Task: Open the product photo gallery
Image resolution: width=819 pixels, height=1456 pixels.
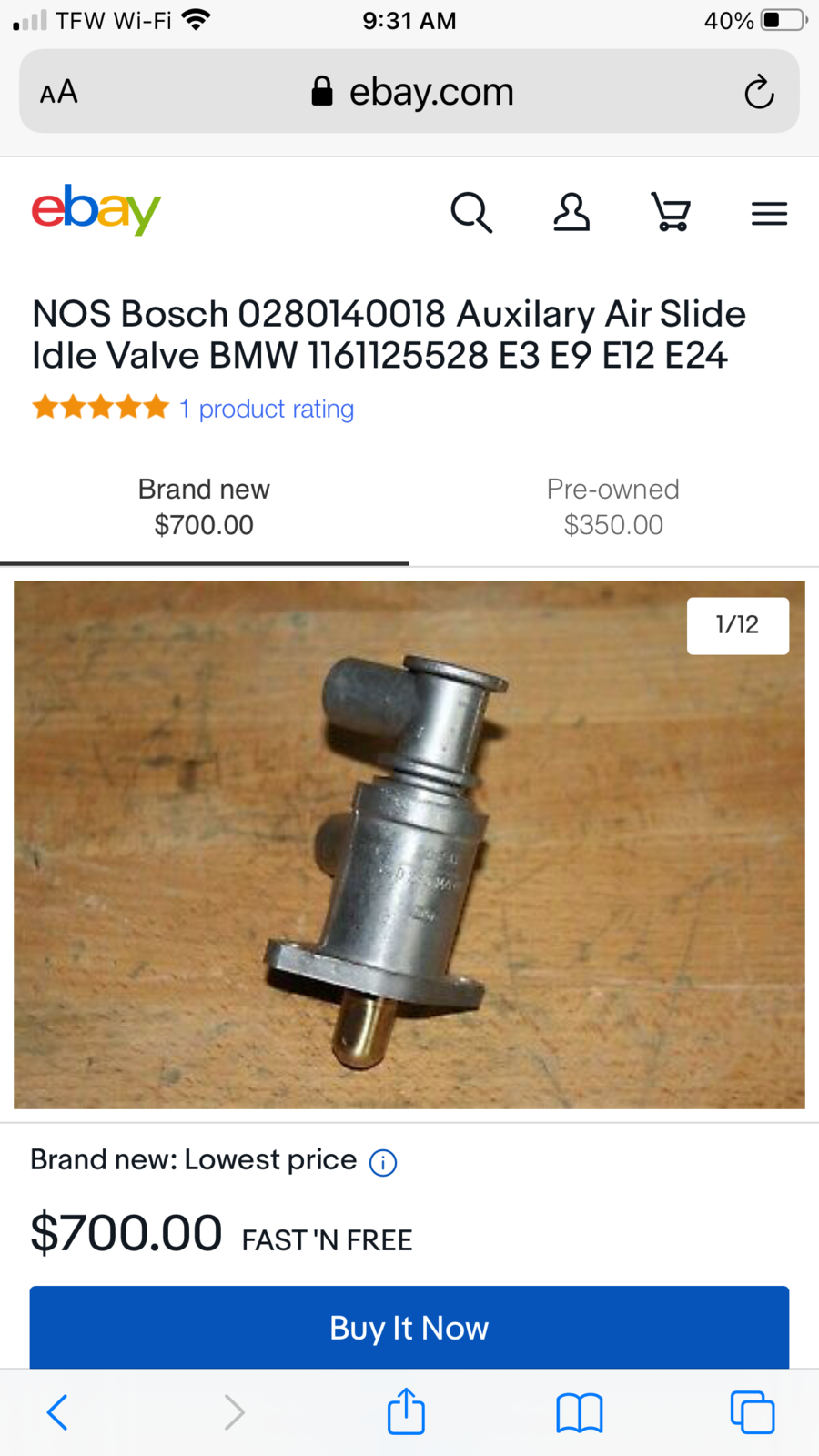Action: click(409, 844)
